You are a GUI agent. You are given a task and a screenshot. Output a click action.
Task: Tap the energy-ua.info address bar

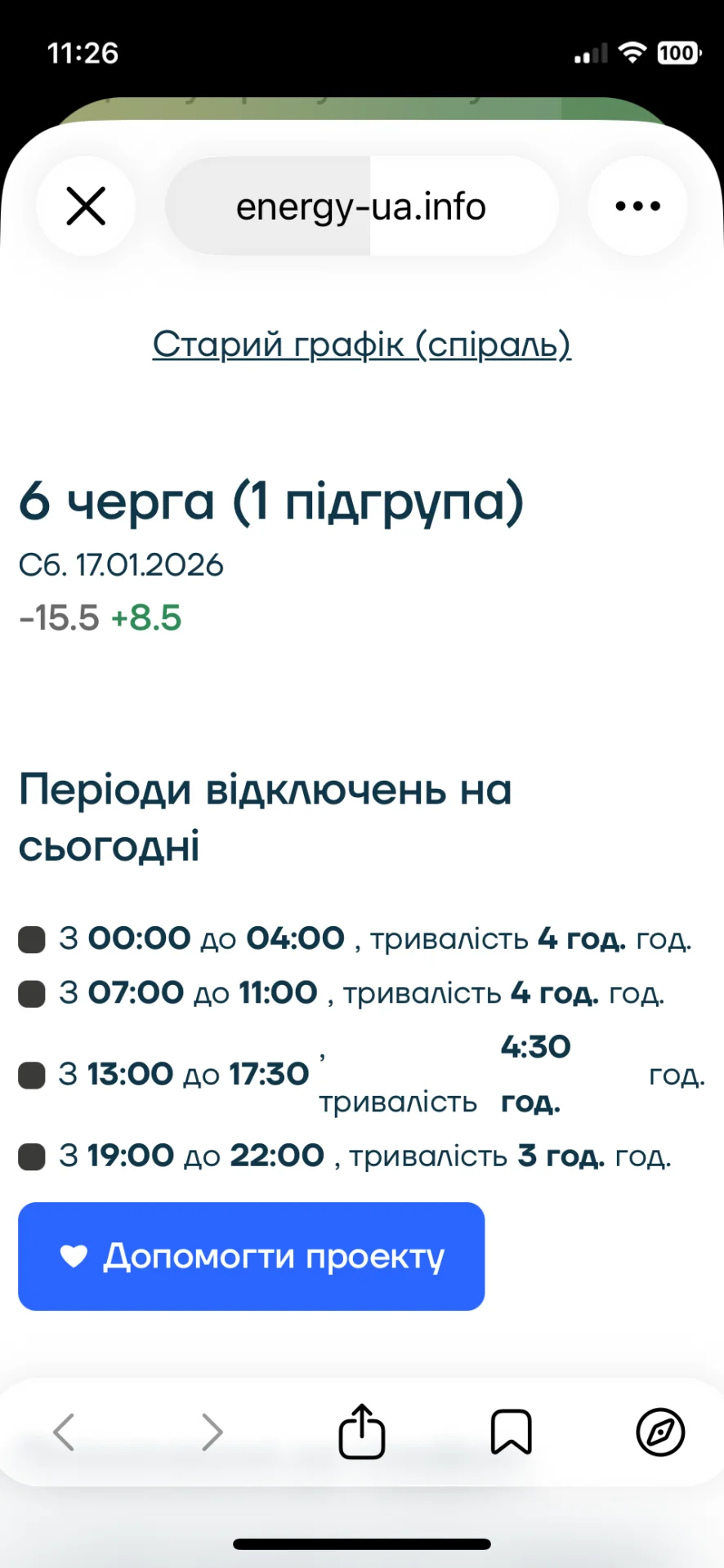(361, 207)
